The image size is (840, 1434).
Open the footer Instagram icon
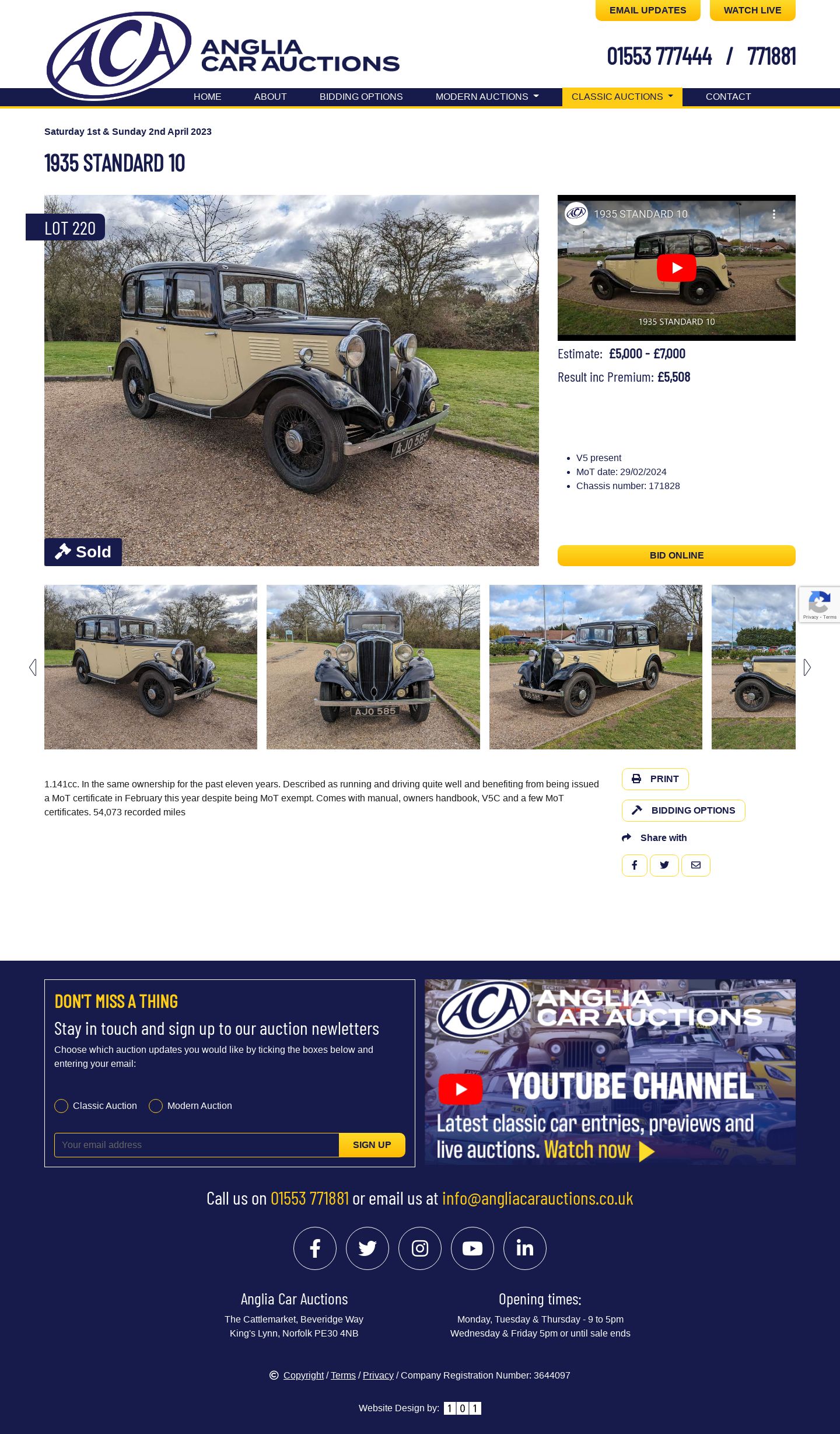click(x=420, y=1248)
